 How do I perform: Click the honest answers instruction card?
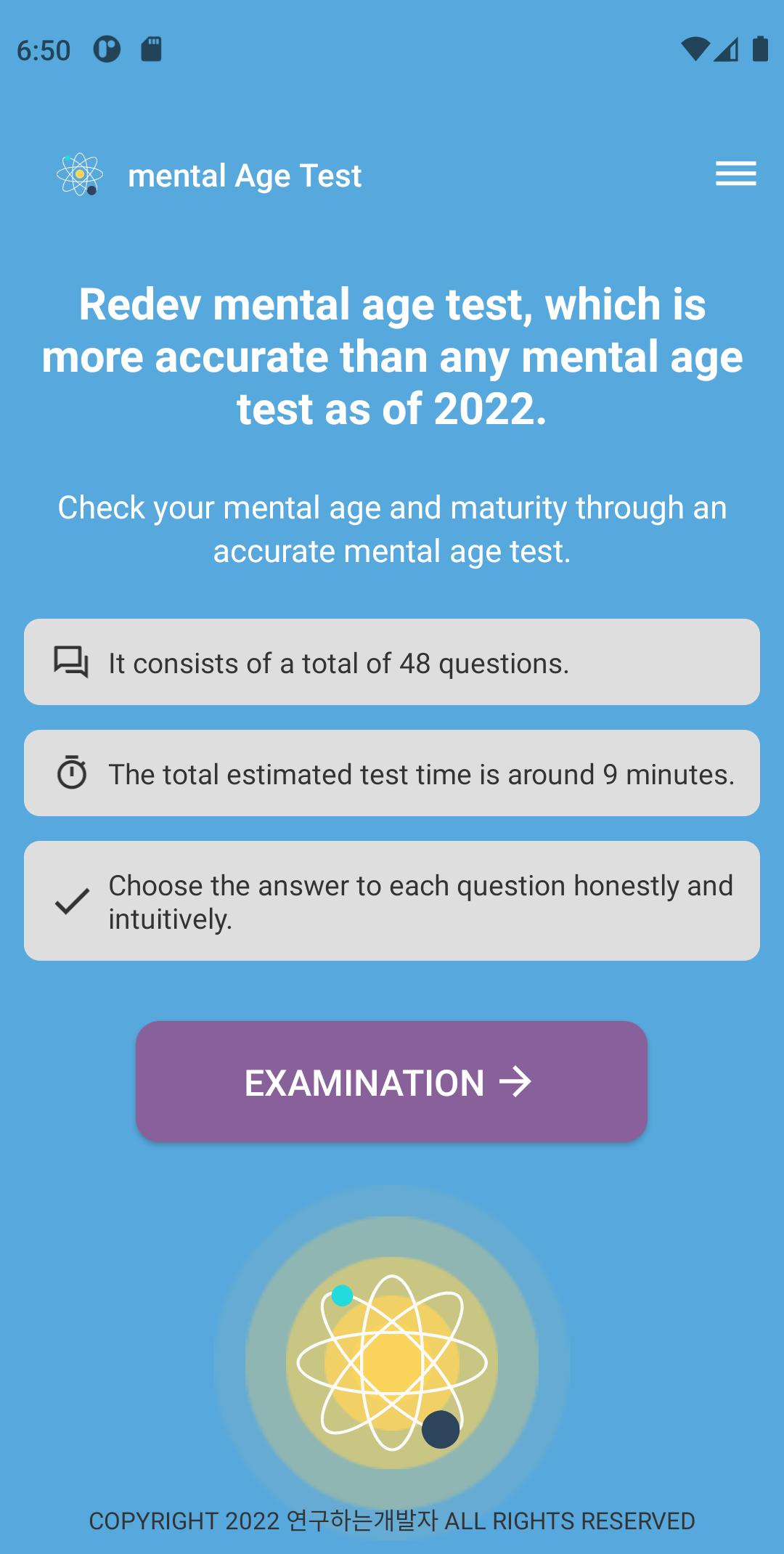tap(392, 900)
